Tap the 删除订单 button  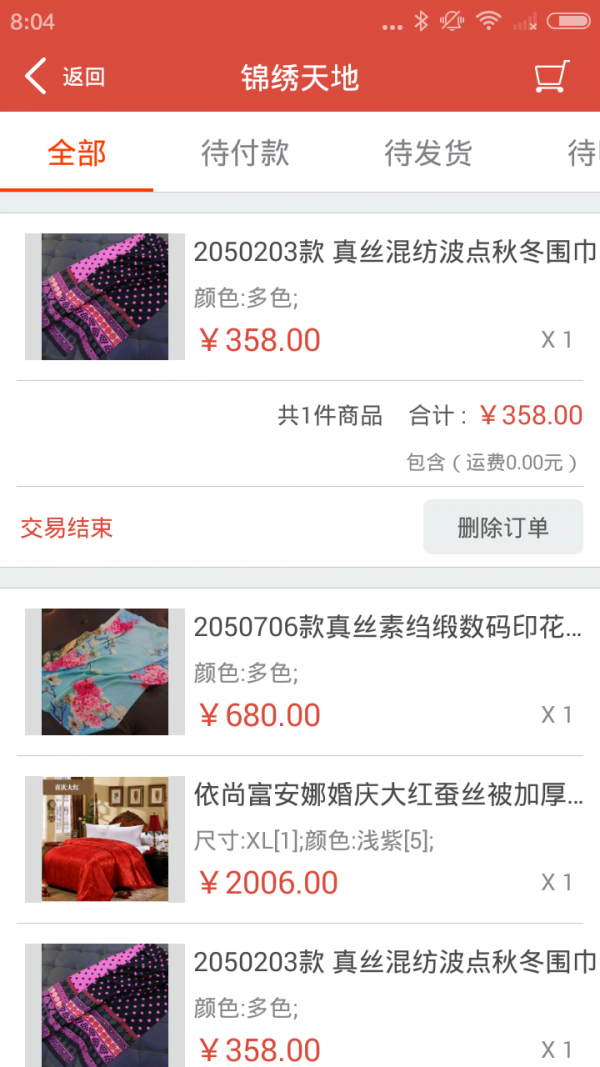(502, 527)
